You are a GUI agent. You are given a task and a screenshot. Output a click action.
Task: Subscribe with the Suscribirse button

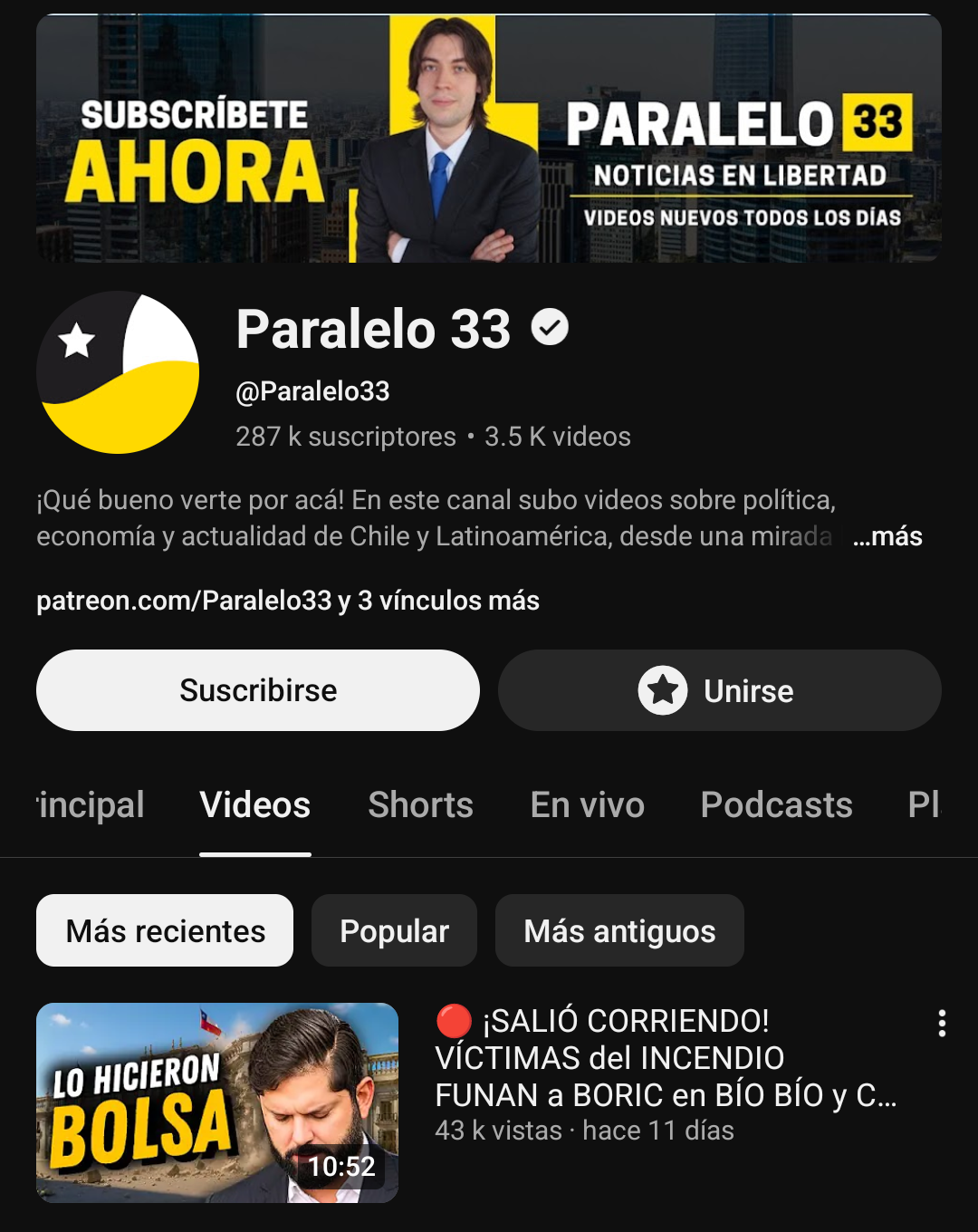pyautogui.click(x=258, y=690)
